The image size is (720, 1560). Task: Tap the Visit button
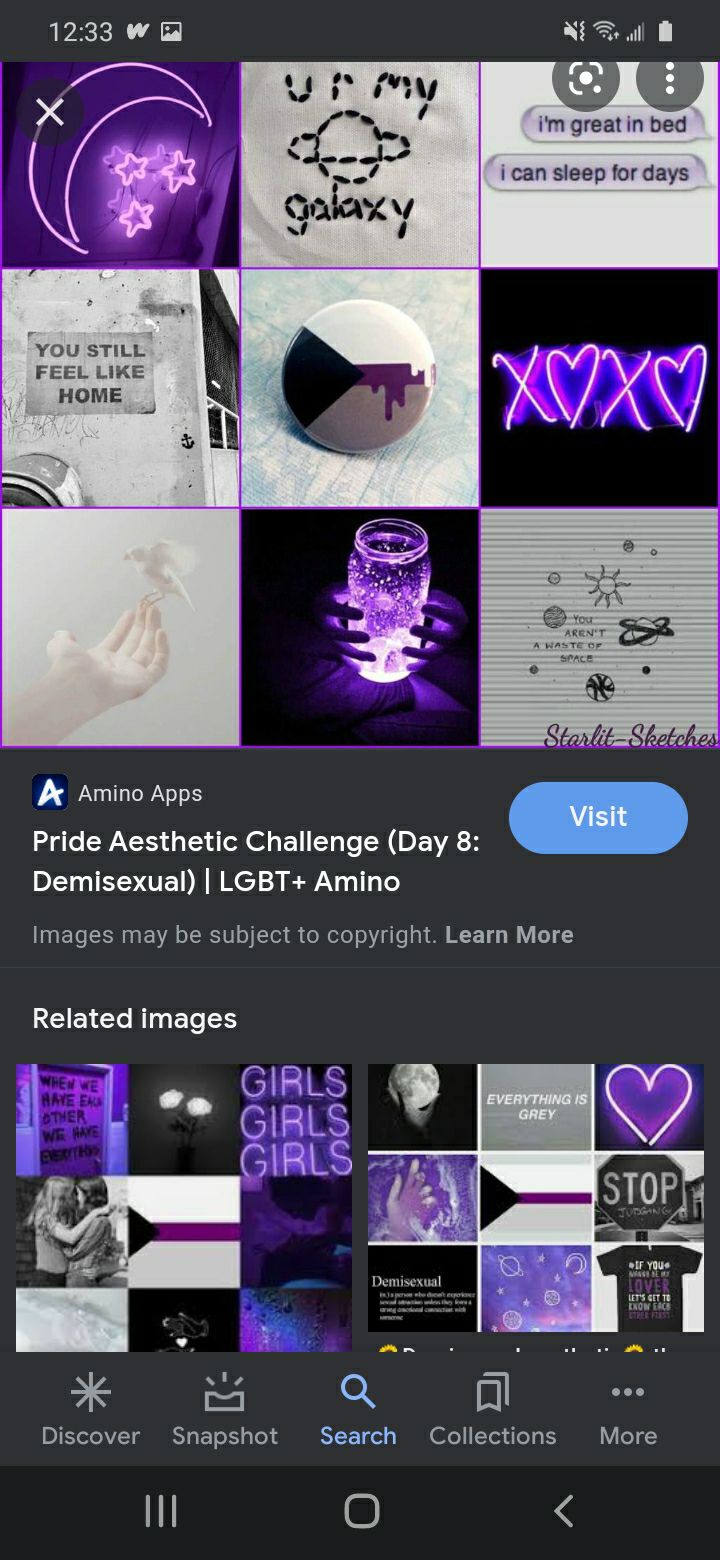[x=598, y=817]
